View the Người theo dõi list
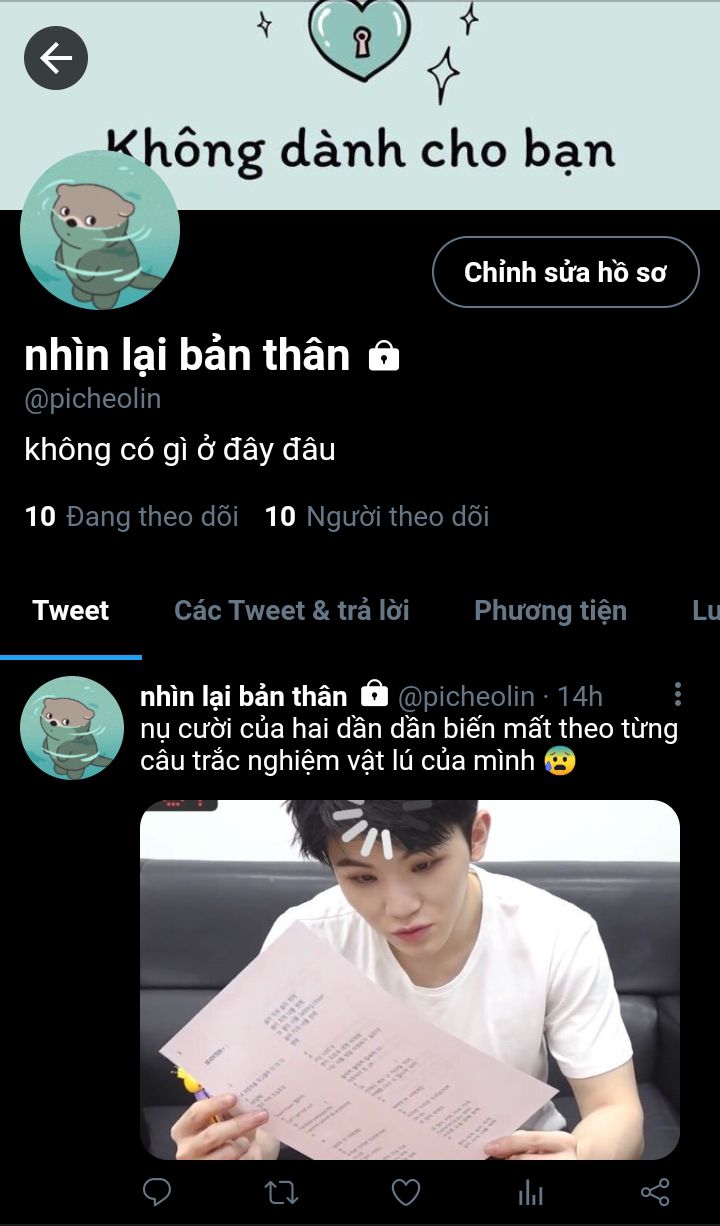Image resolution: width=720 pixels, height=1226 pixels. pyautogui.click(x=377, y=516)
